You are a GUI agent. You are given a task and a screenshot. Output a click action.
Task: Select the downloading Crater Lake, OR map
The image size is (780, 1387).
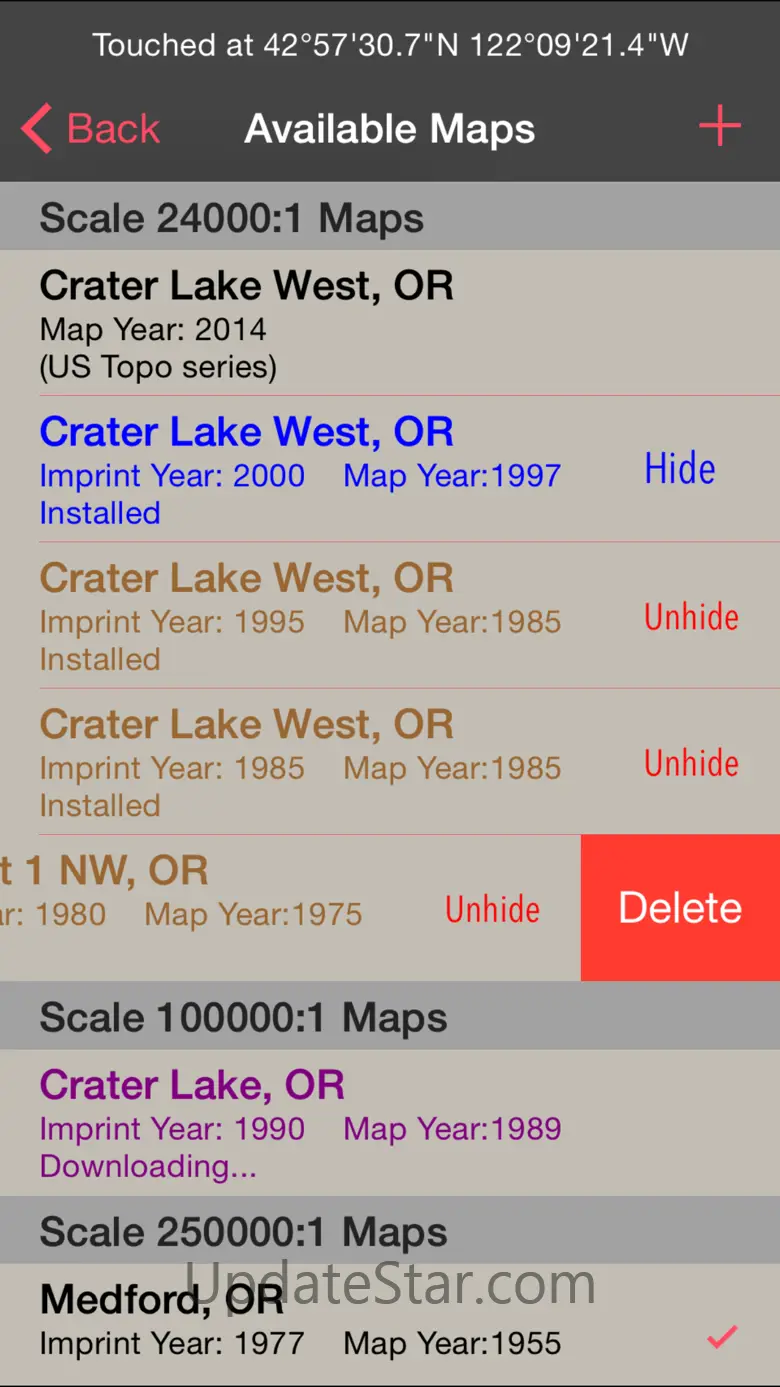tap(300, 1123)
